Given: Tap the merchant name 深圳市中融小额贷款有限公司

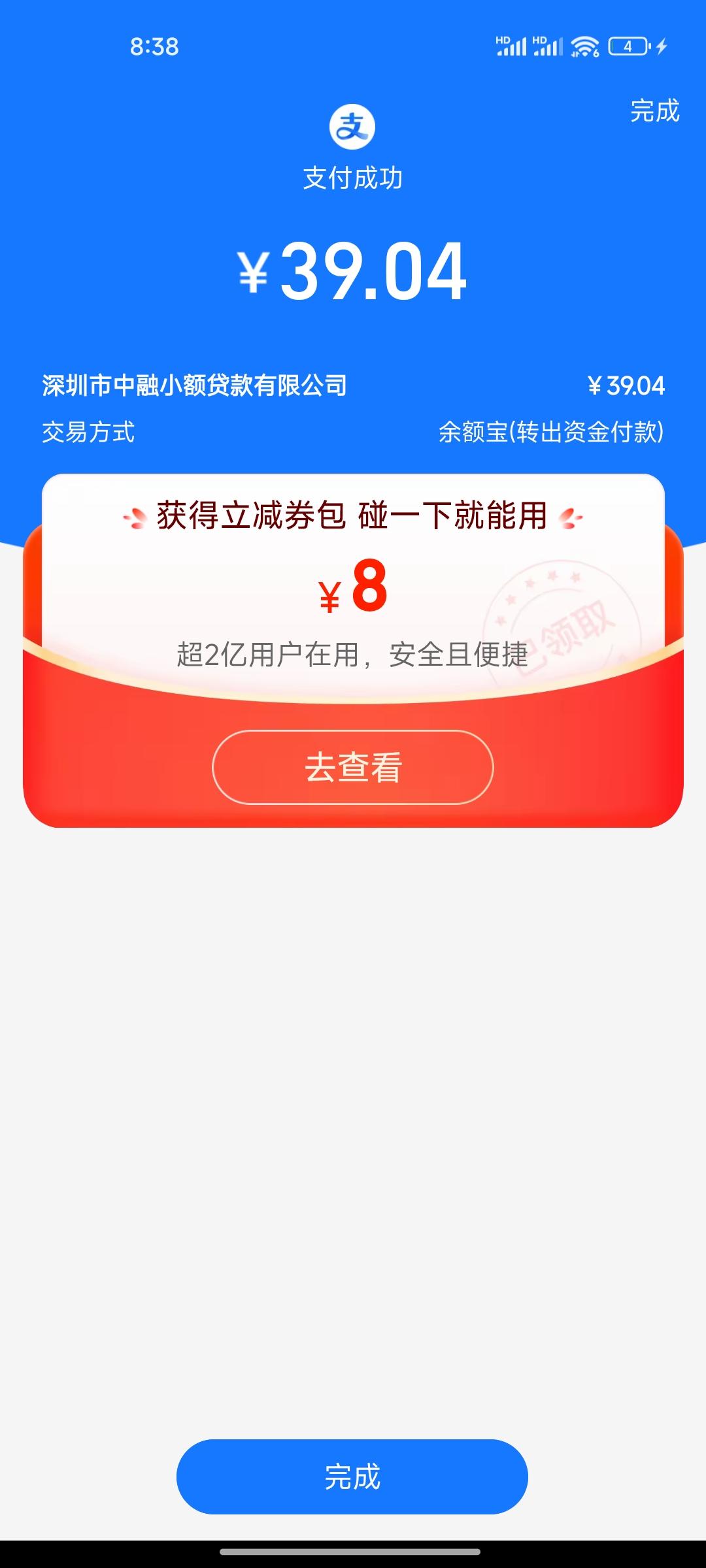Looking at the screenshot, I should pos(194,385).
